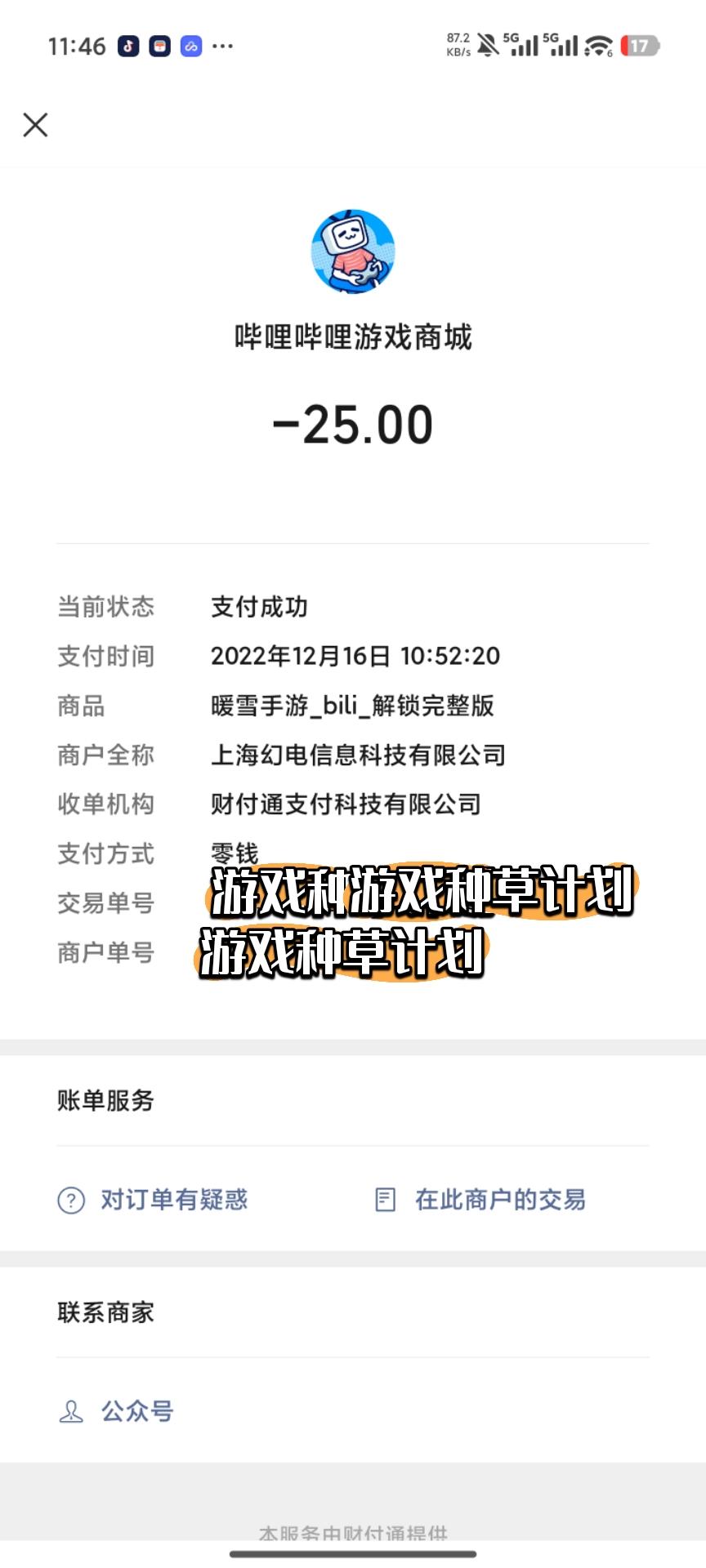
Task: Tap the TikTok icon in the status bar
Action: [127, 47]
